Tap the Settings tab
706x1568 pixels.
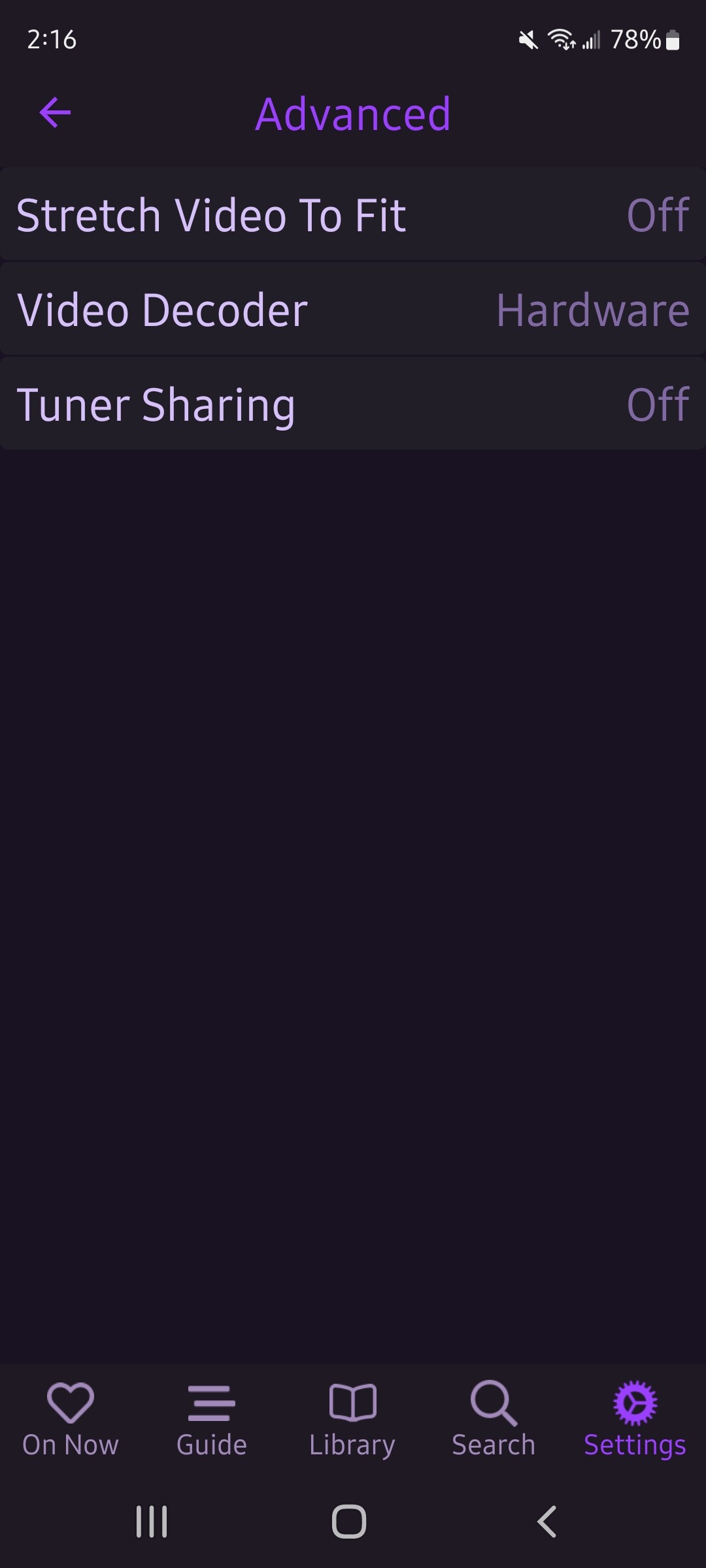pos(635,1419)
